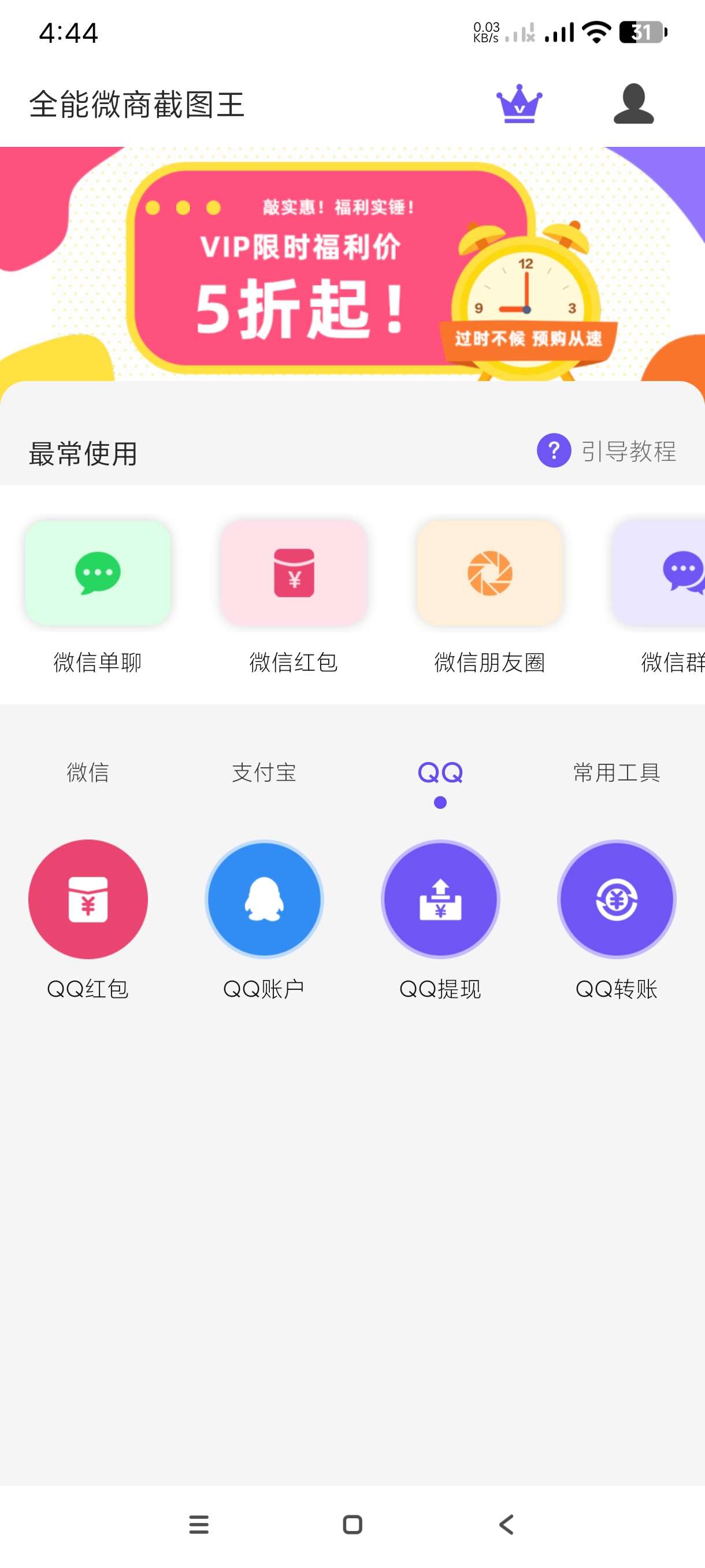Image resolution: width=705 pixels, height=1568 pixels.
Task: Open 微信朋友圈 screenshot tool
Action: pos(489,573)
